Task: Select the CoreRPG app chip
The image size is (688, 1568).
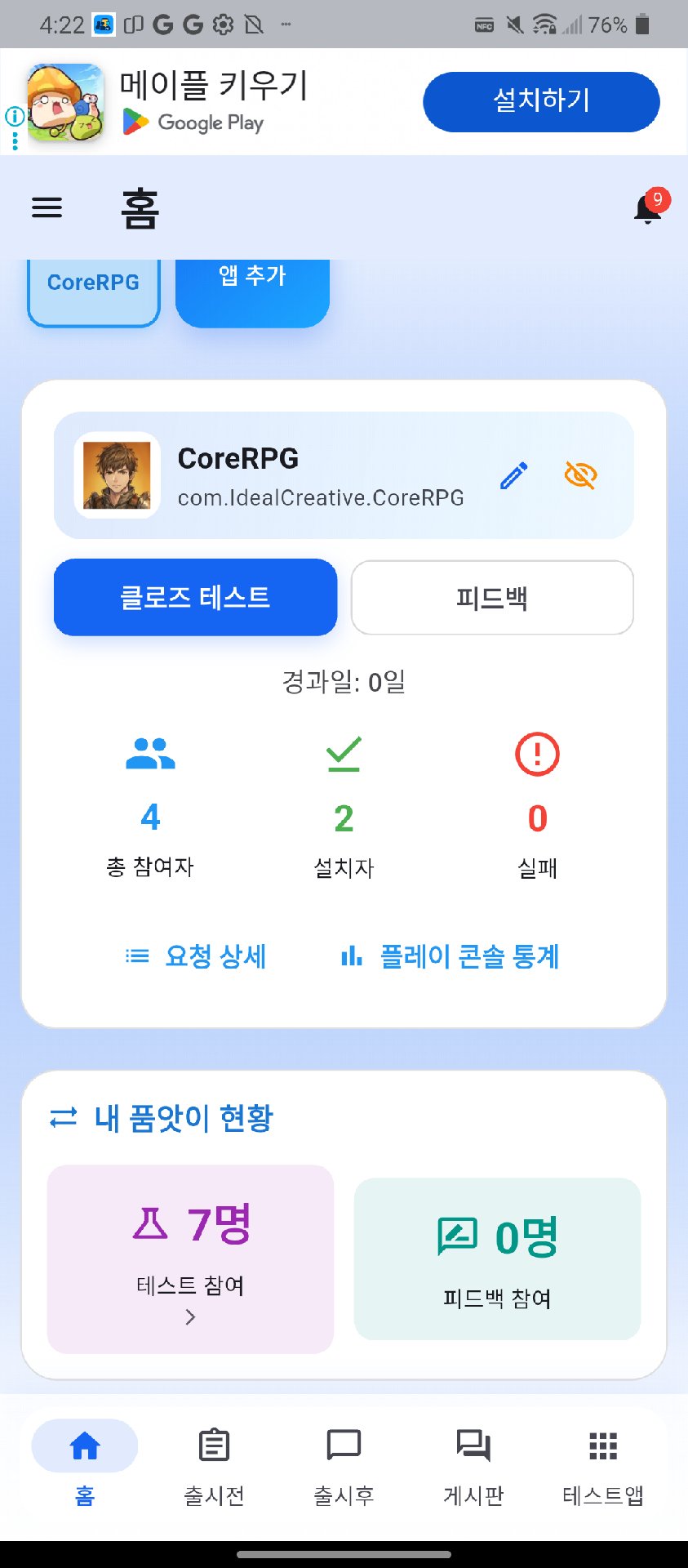Action: [x=93, y=286]
